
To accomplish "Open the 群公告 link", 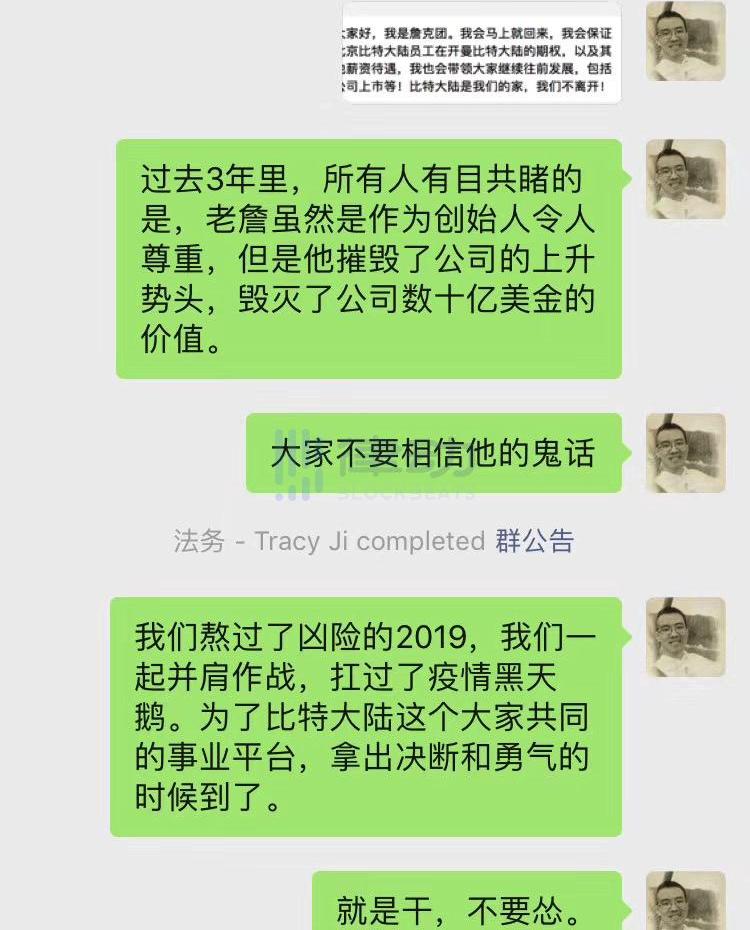I will [535, 541].
